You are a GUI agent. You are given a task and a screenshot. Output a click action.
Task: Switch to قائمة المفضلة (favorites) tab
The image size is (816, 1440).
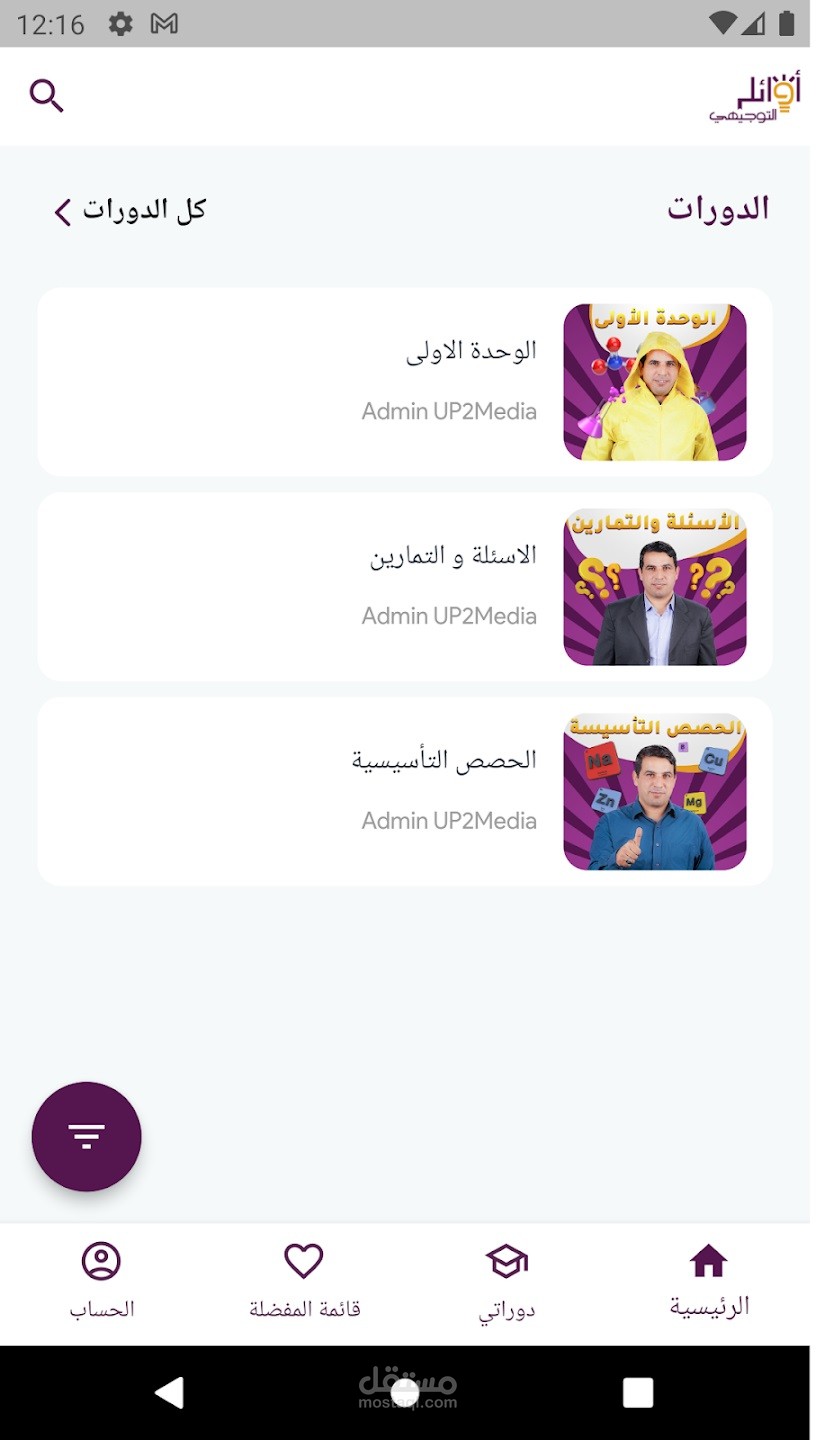click(304, 1281)
